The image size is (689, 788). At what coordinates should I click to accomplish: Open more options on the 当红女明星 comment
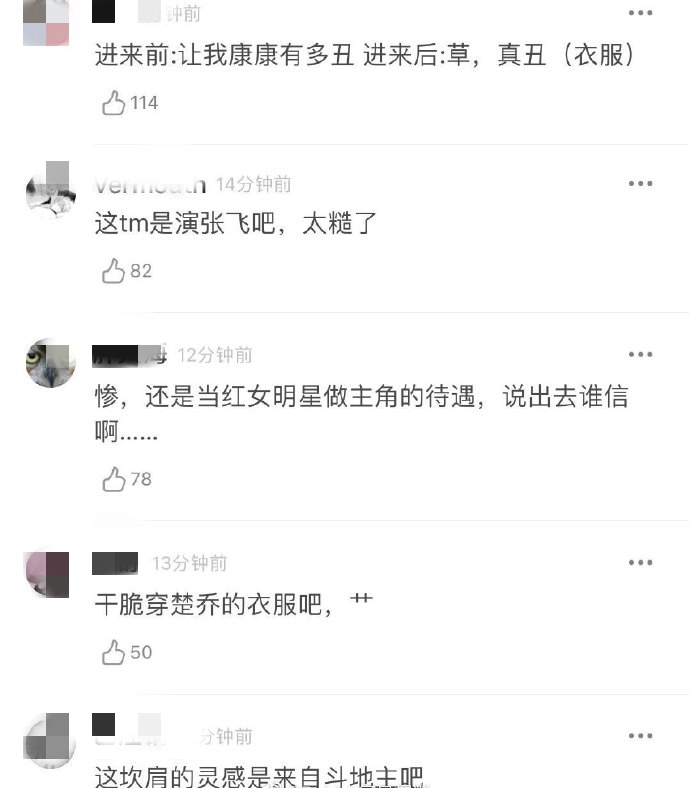[x=640, y=355]
